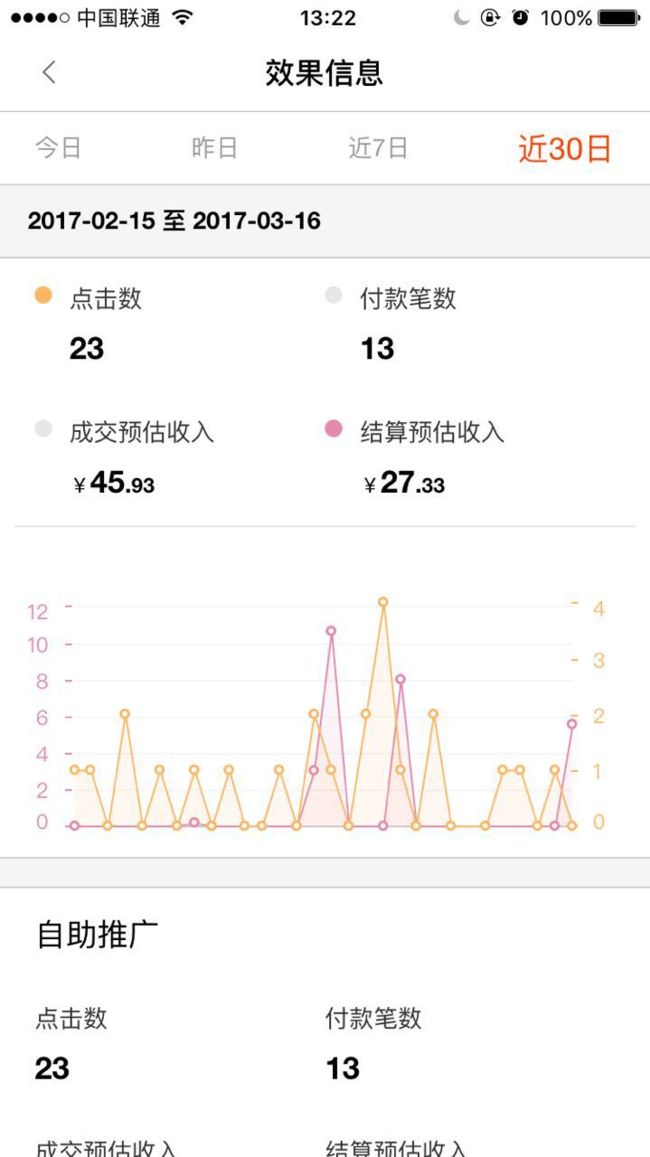650x1157 pixels.
Task: Switch to the 昨日 tab
Action: point(214,148)
